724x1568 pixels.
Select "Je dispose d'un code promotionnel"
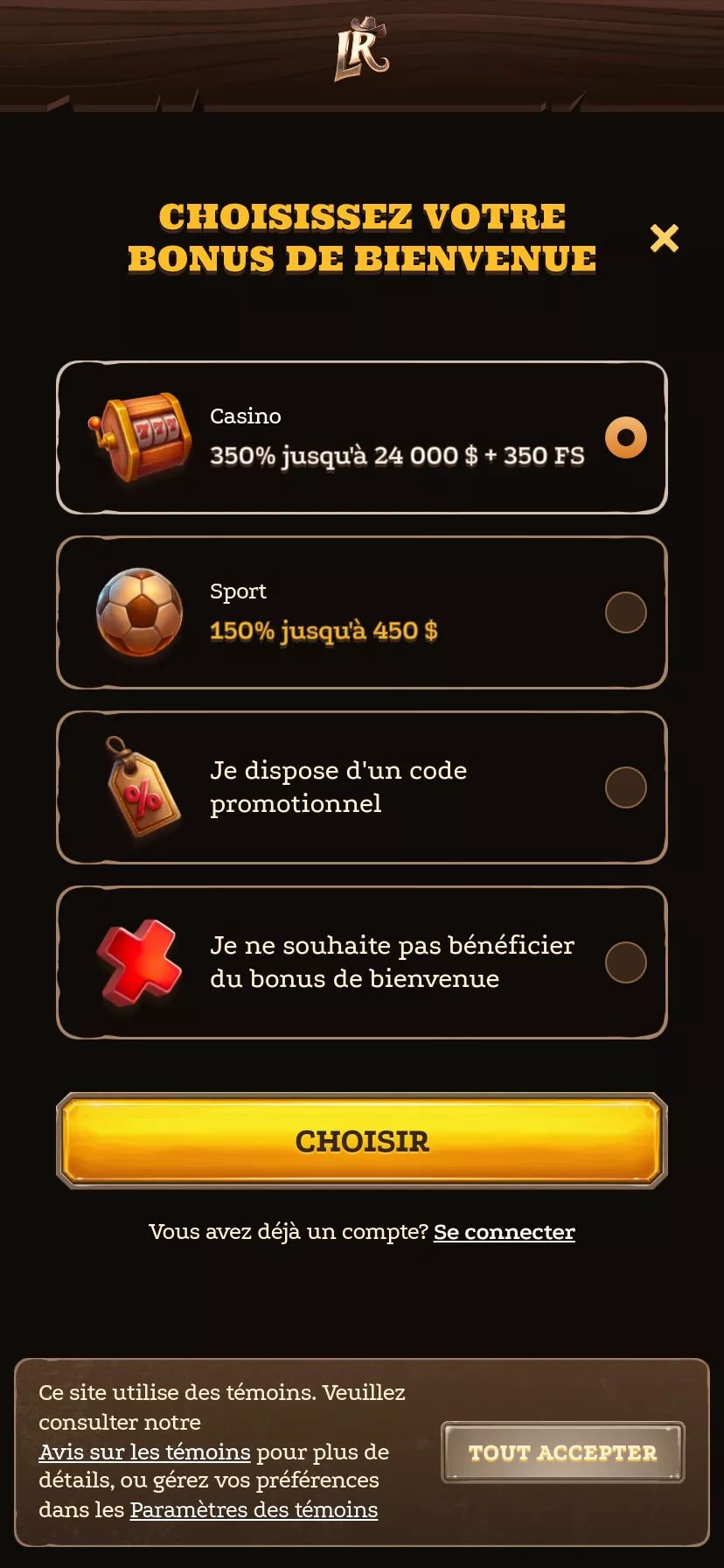(x=362, y=787)
